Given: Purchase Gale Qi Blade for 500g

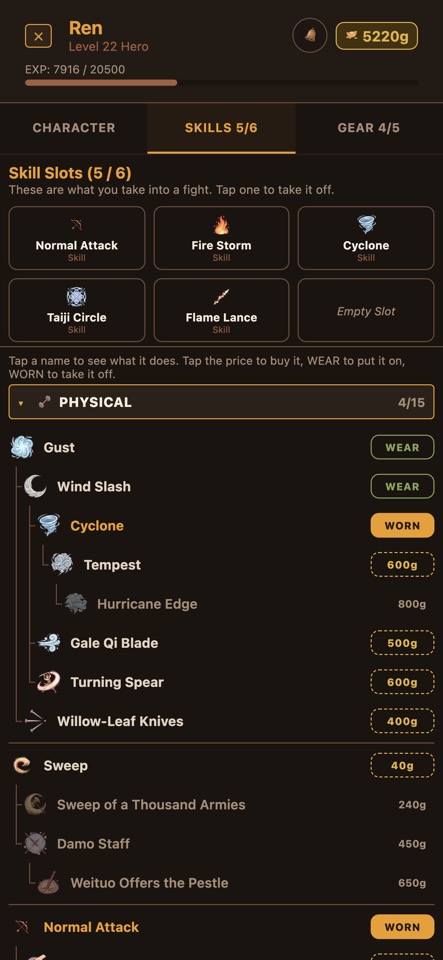Looking at the screenshot, I should 402,643.
